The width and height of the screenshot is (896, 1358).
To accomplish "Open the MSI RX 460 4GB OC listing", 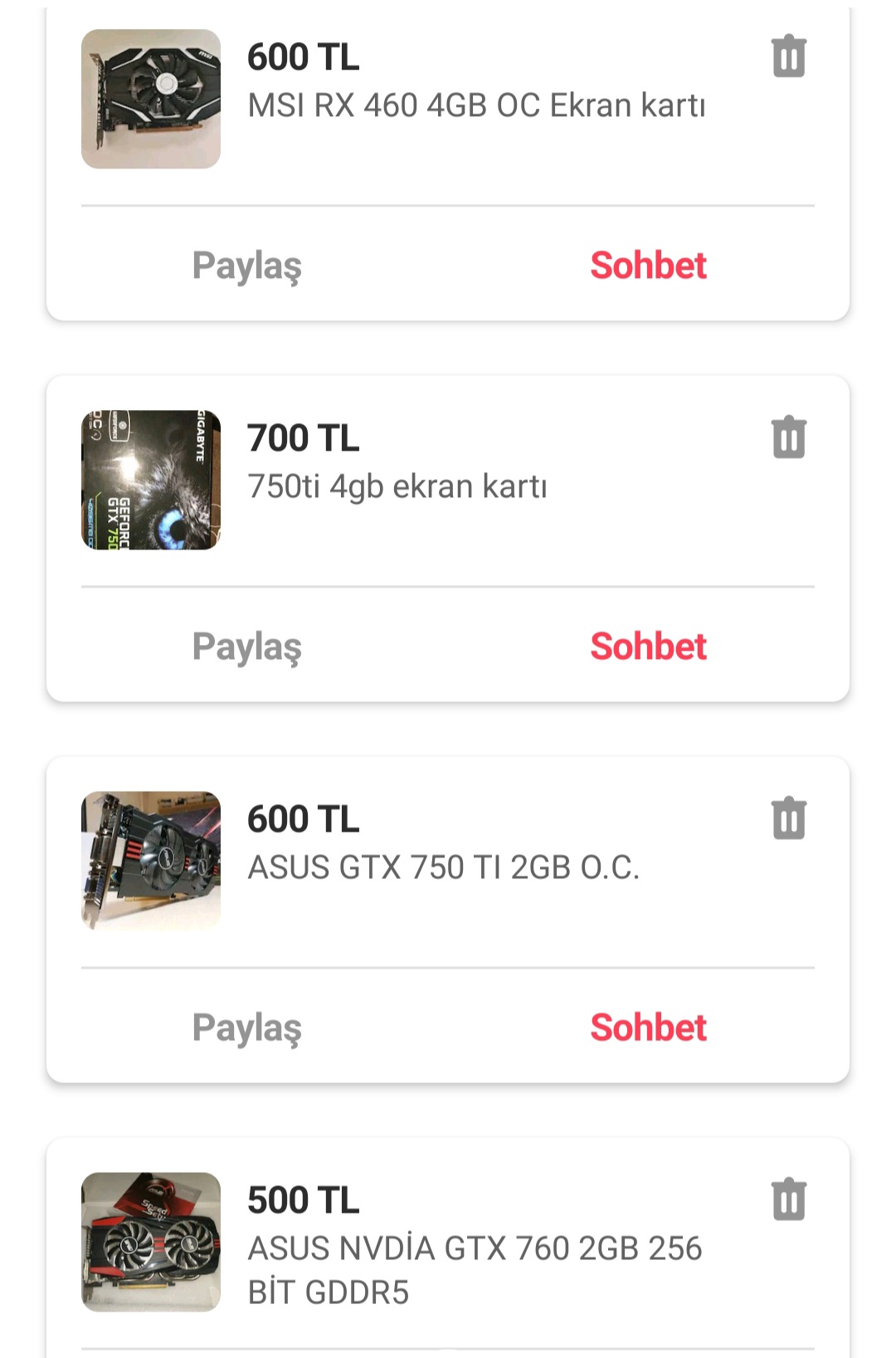I will click(475, 105).
